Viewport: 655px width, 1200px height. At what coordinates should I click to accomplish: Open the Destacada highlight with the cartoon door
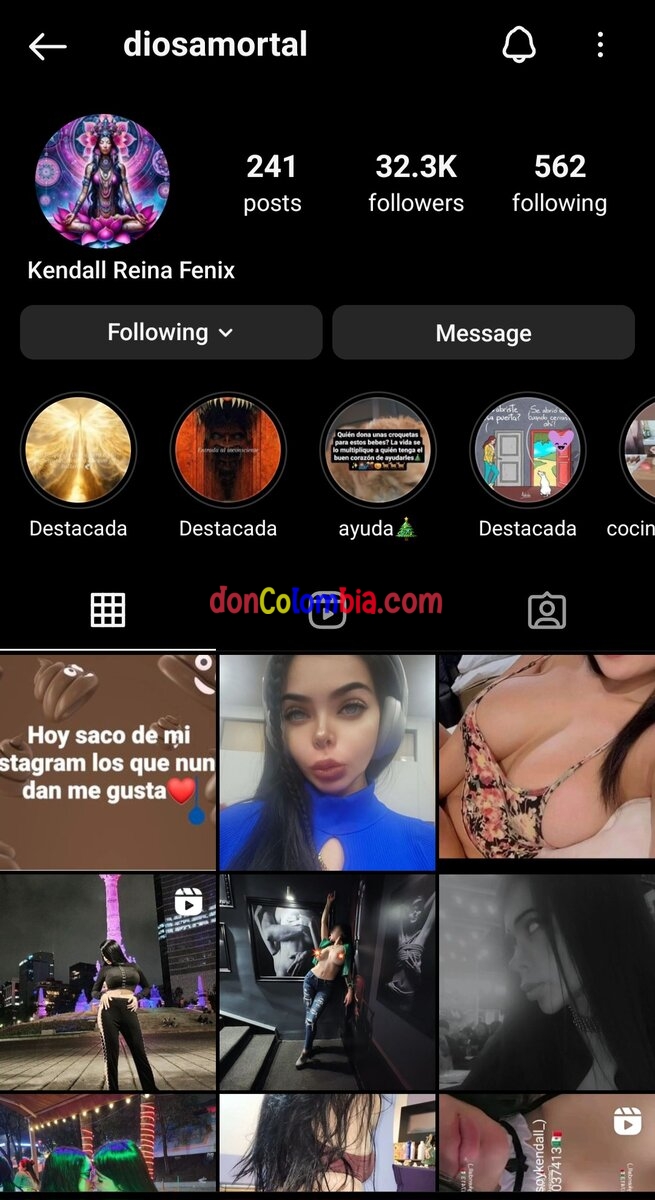(527, 451)
